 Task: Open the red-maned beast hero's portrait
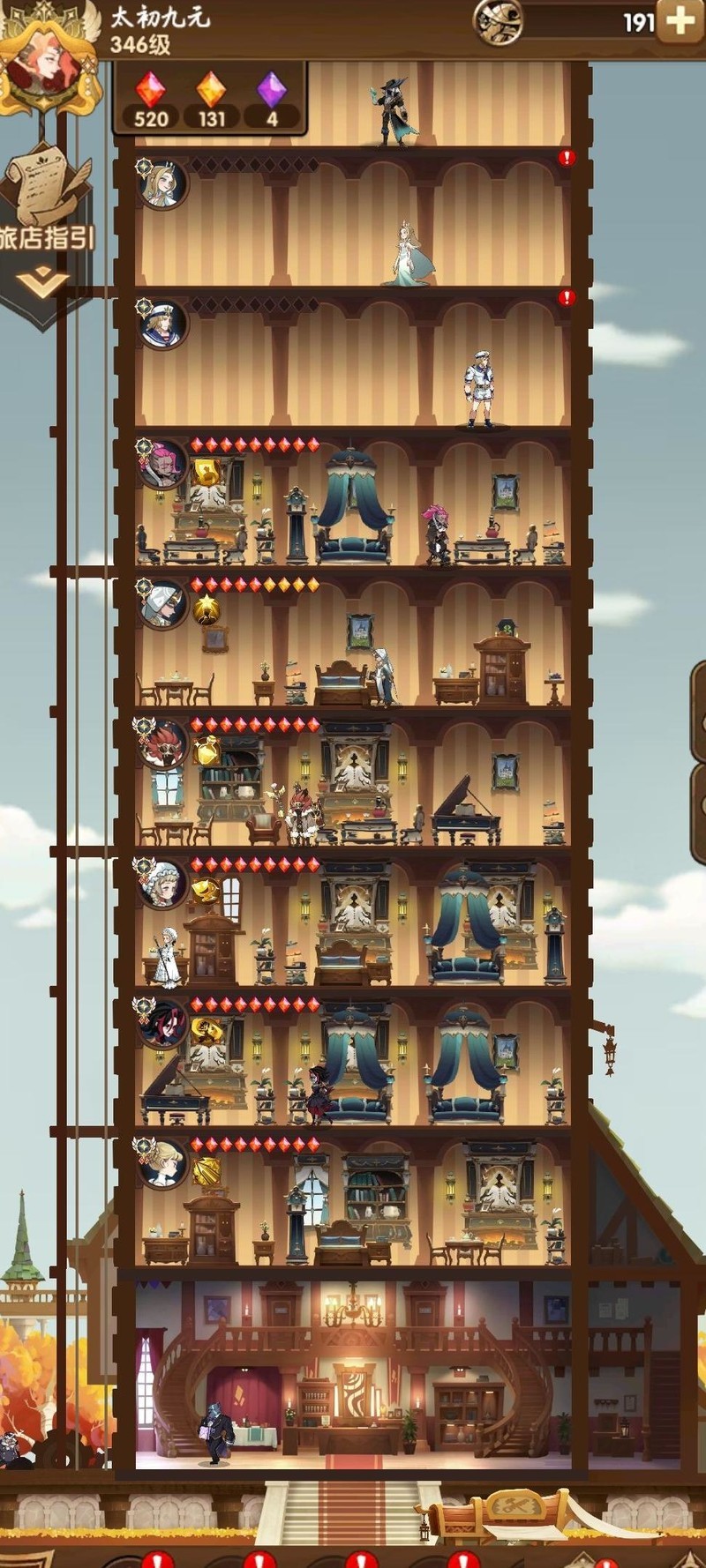[162, 744]
